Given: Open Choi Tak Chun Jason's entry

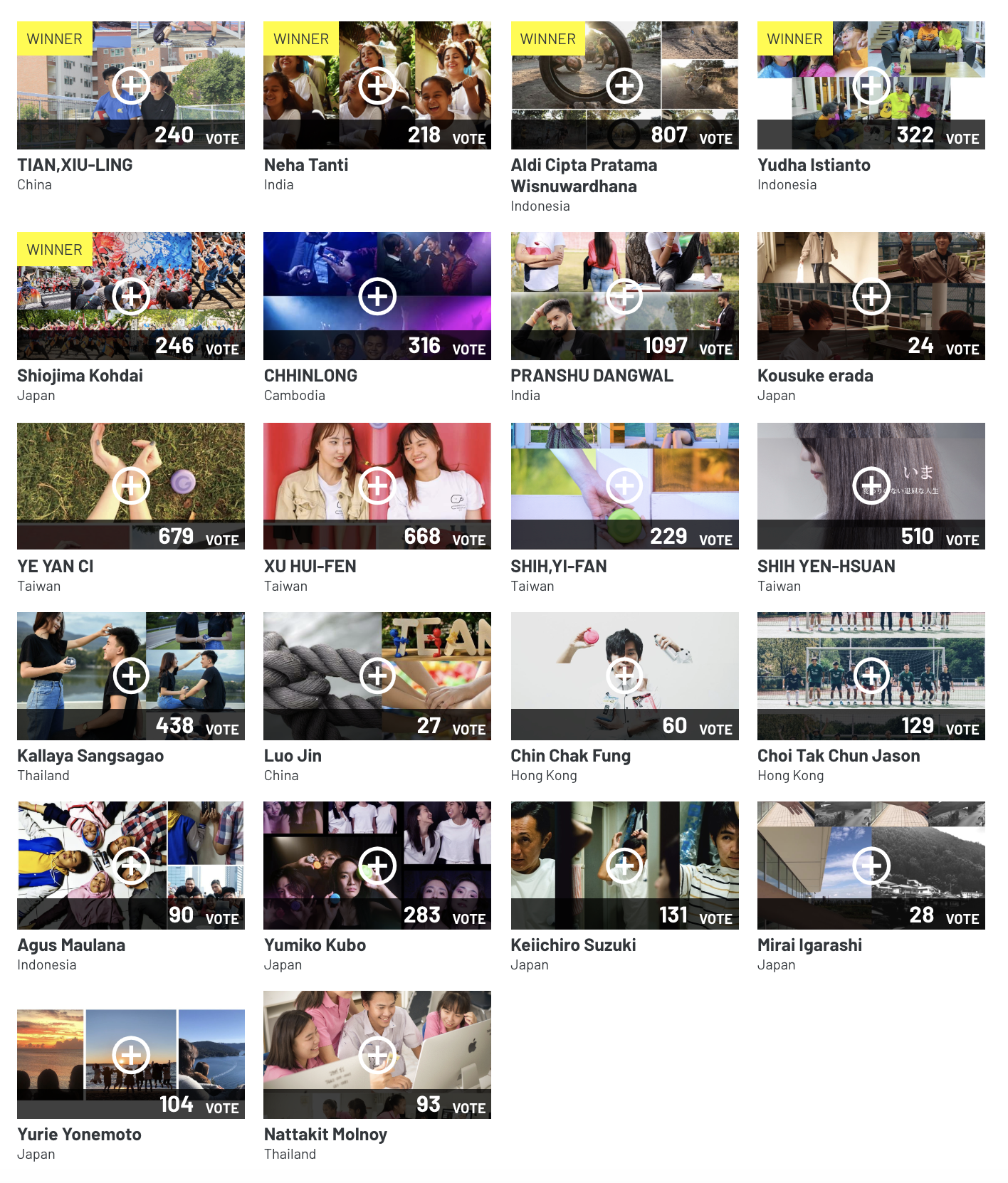Looking at the screenshot, I should [x=871, y=675].
